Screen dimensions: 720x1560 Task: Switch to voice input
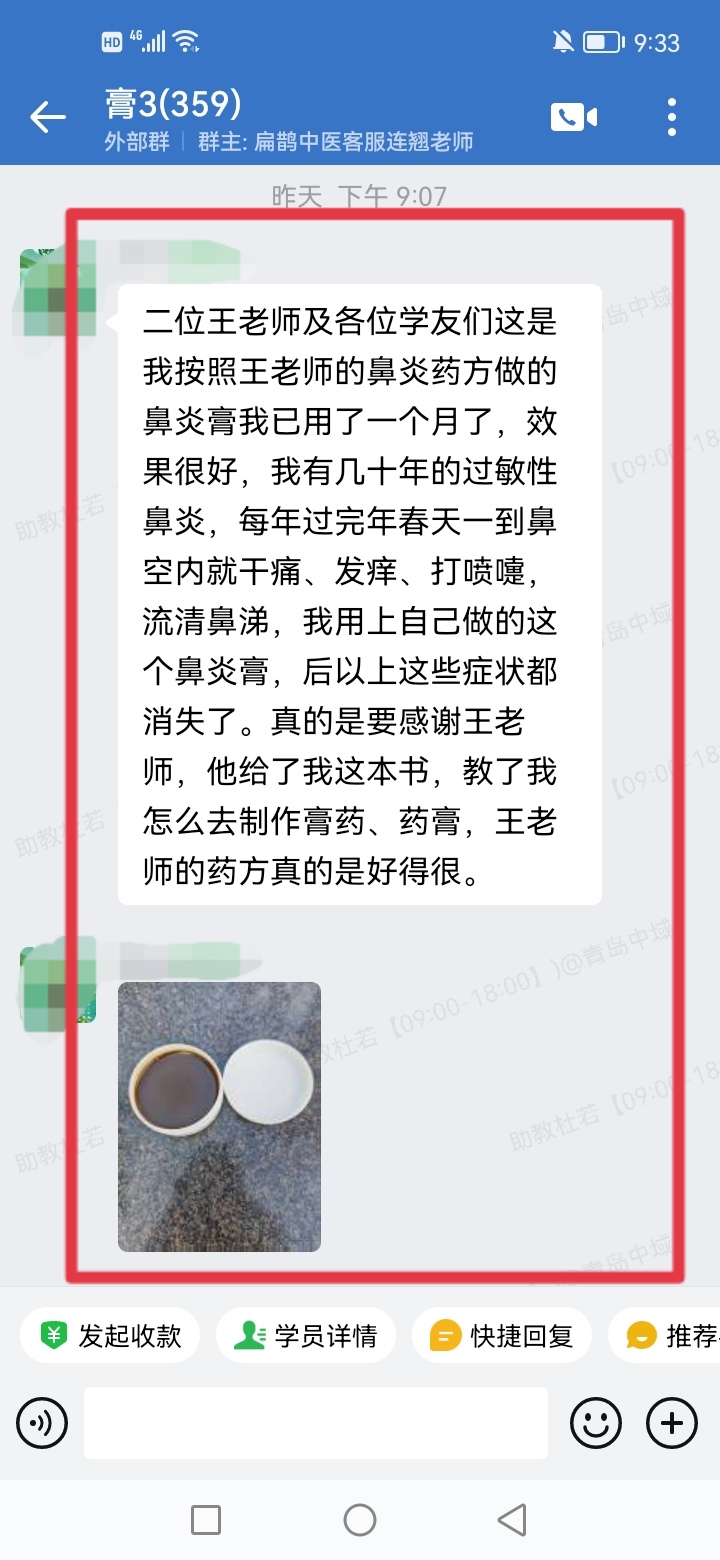point(42,1422)
